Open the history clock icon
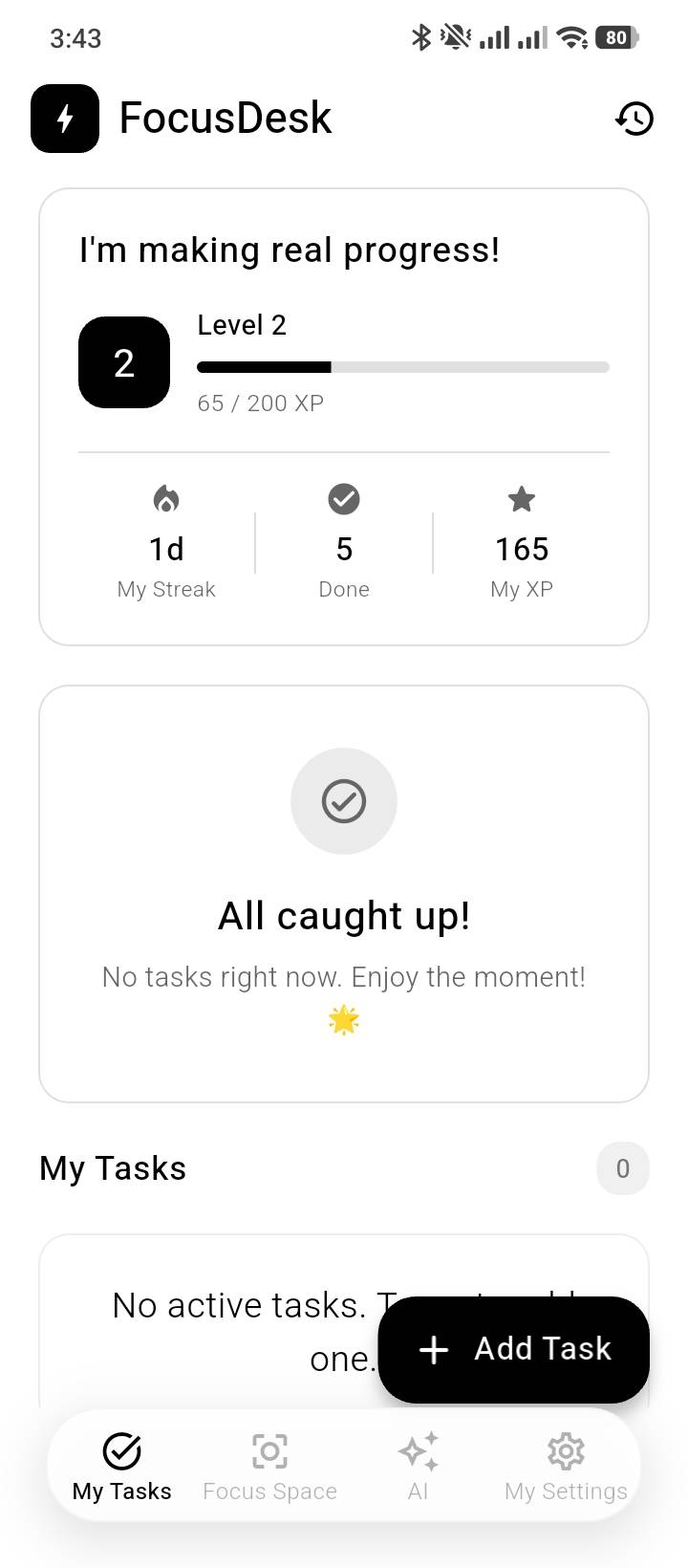The height and width of the screenshot is (1568, 688). click(x=634, y=120)
